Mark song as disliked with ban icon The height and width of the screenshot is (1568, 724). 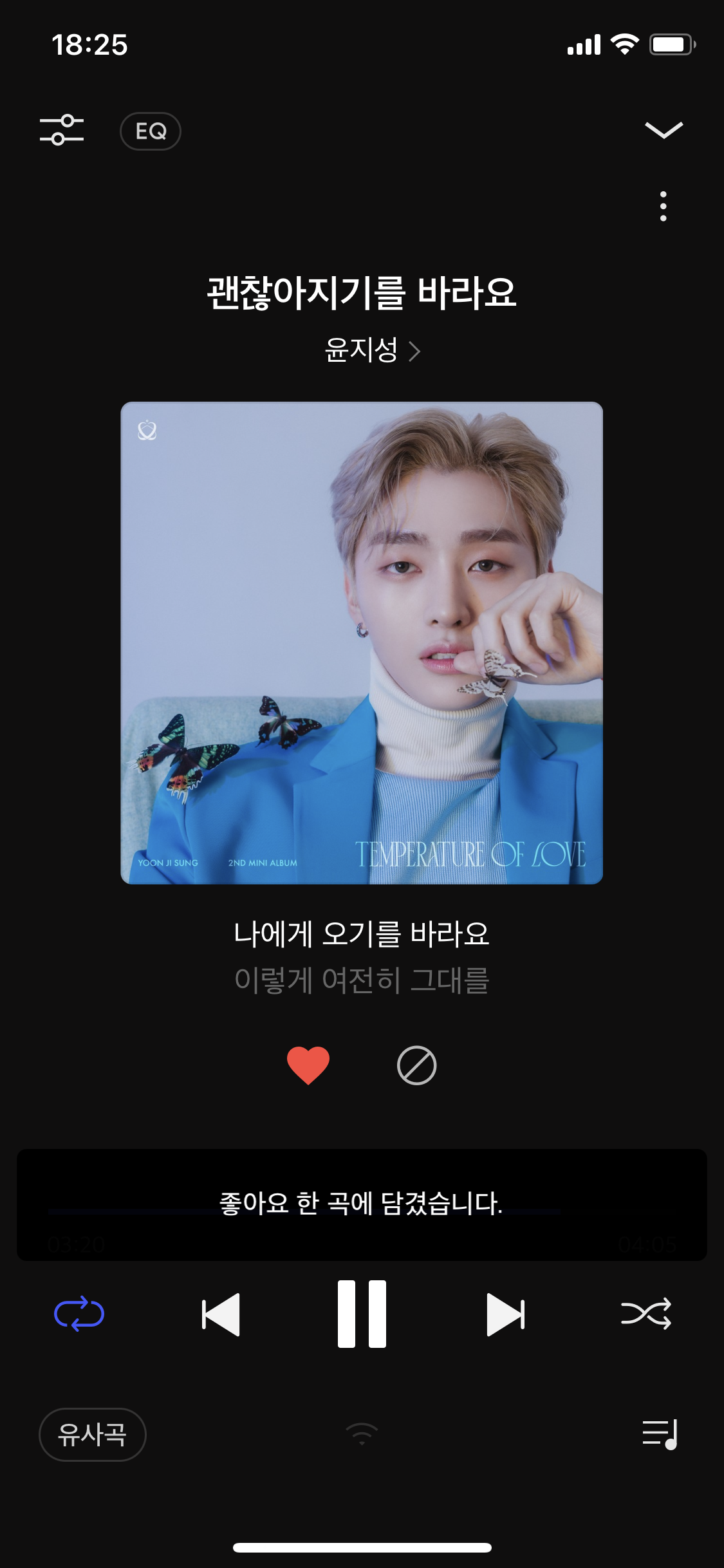415,1065
